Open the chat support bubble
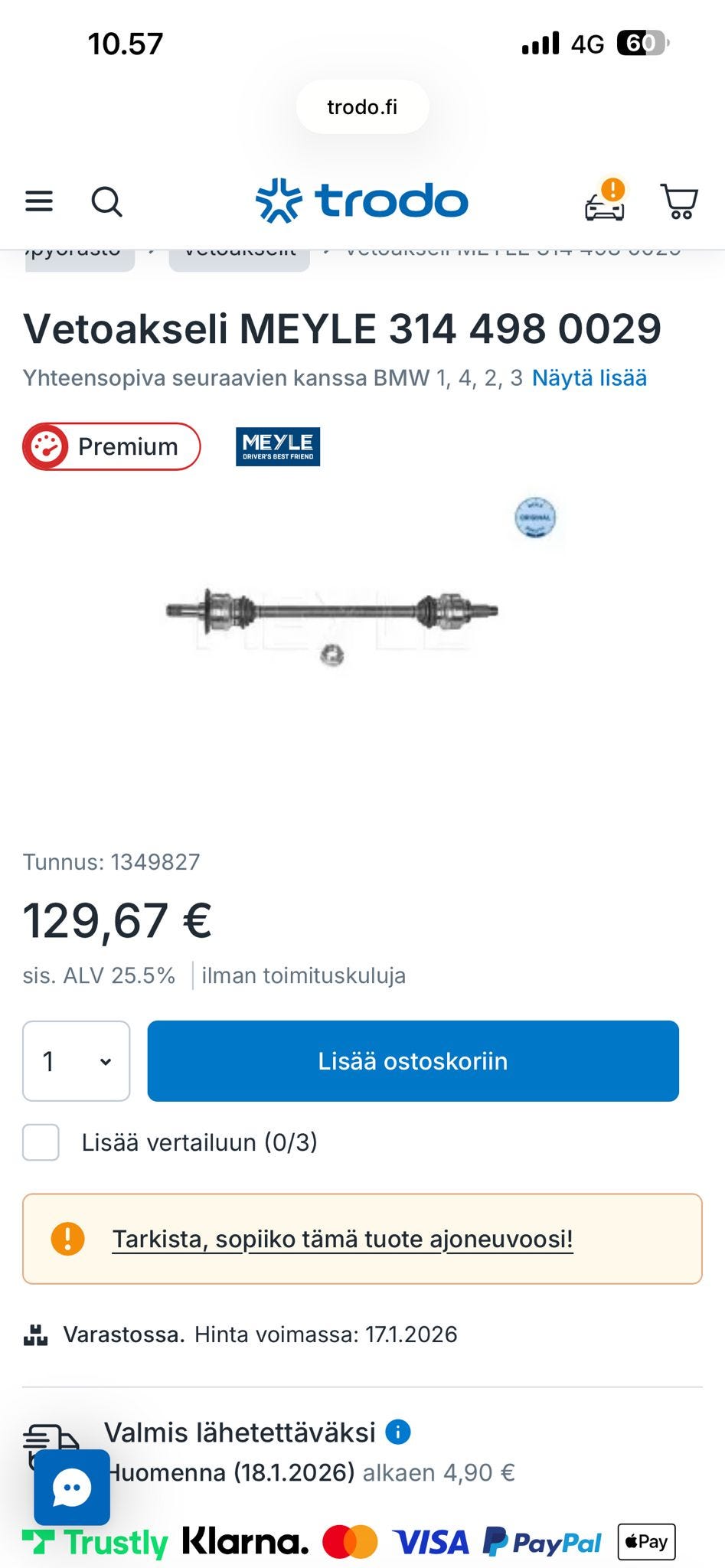Screen dimensions: 725x1568 click(71, 1488)
